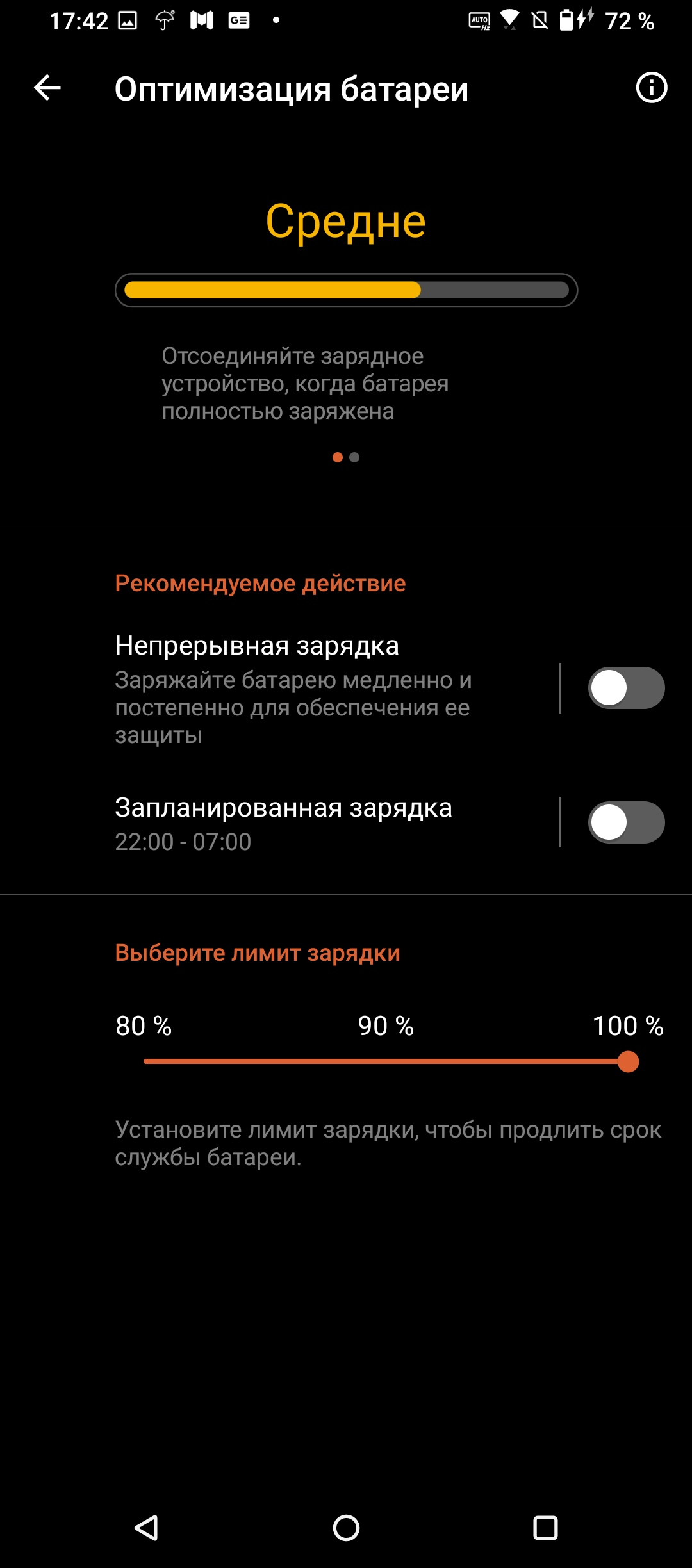Go back using the top-left arrow

[47, 88]
